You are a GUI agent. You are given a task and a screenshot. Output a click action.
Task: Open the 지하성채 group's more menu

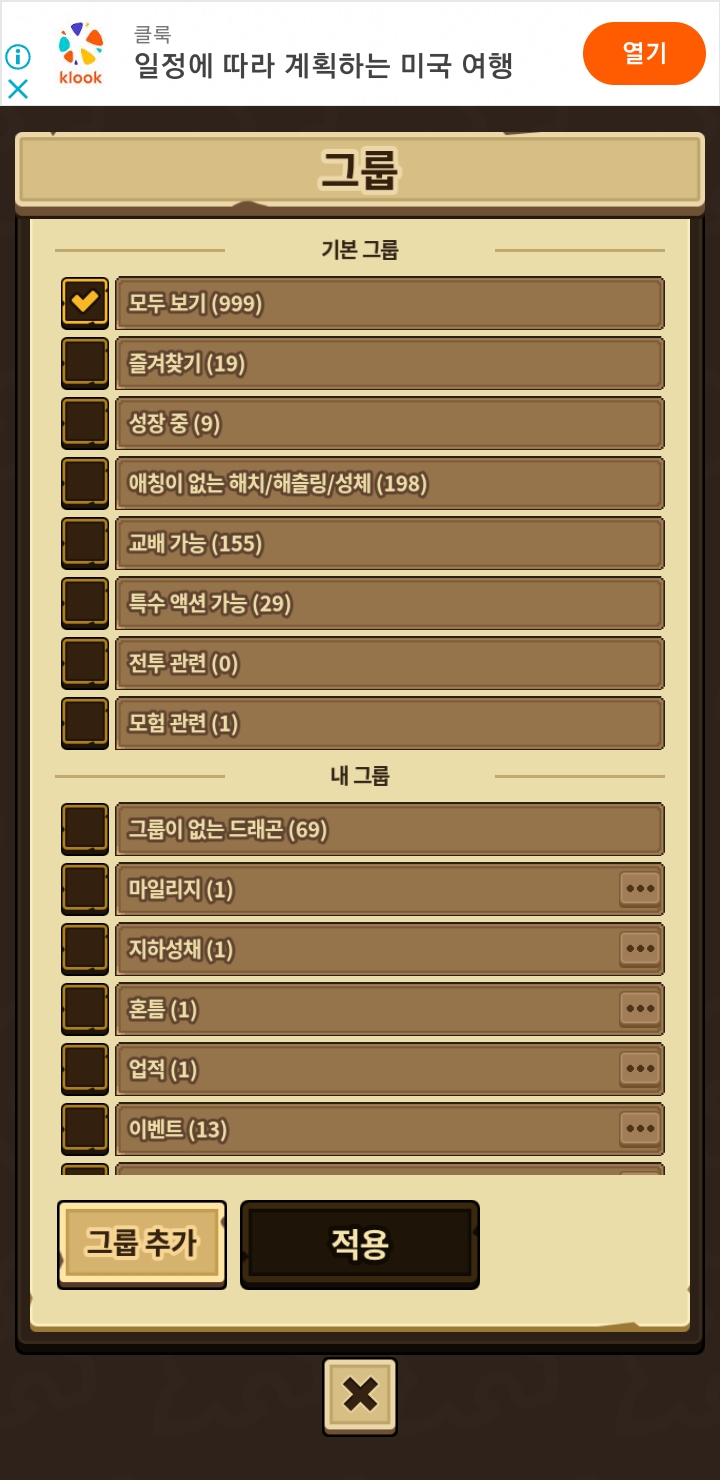639,948
